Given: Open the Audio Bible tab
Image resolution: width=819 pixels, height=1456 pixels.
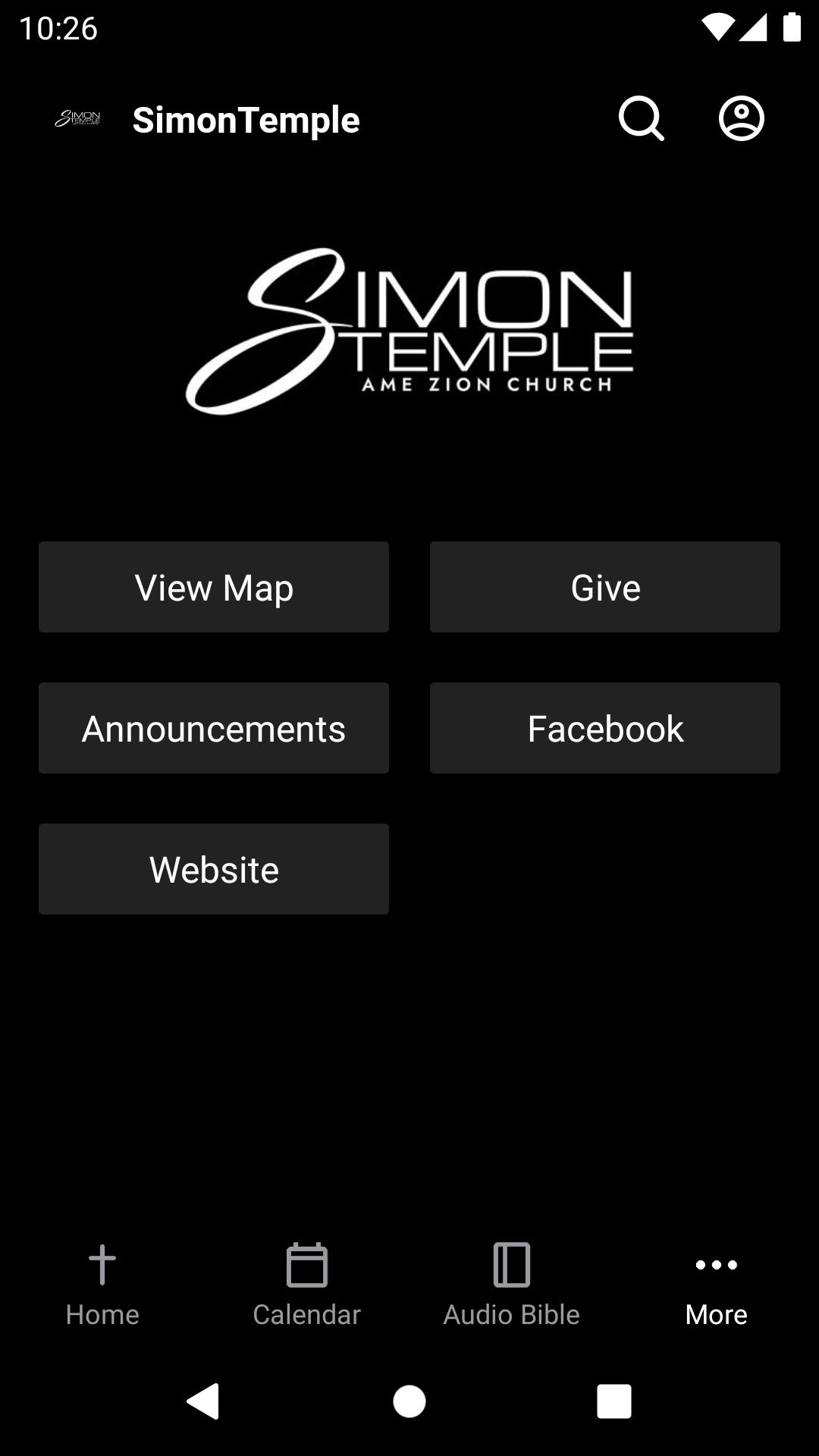Looking at the screenshot, I should [x=512, y=1285].
